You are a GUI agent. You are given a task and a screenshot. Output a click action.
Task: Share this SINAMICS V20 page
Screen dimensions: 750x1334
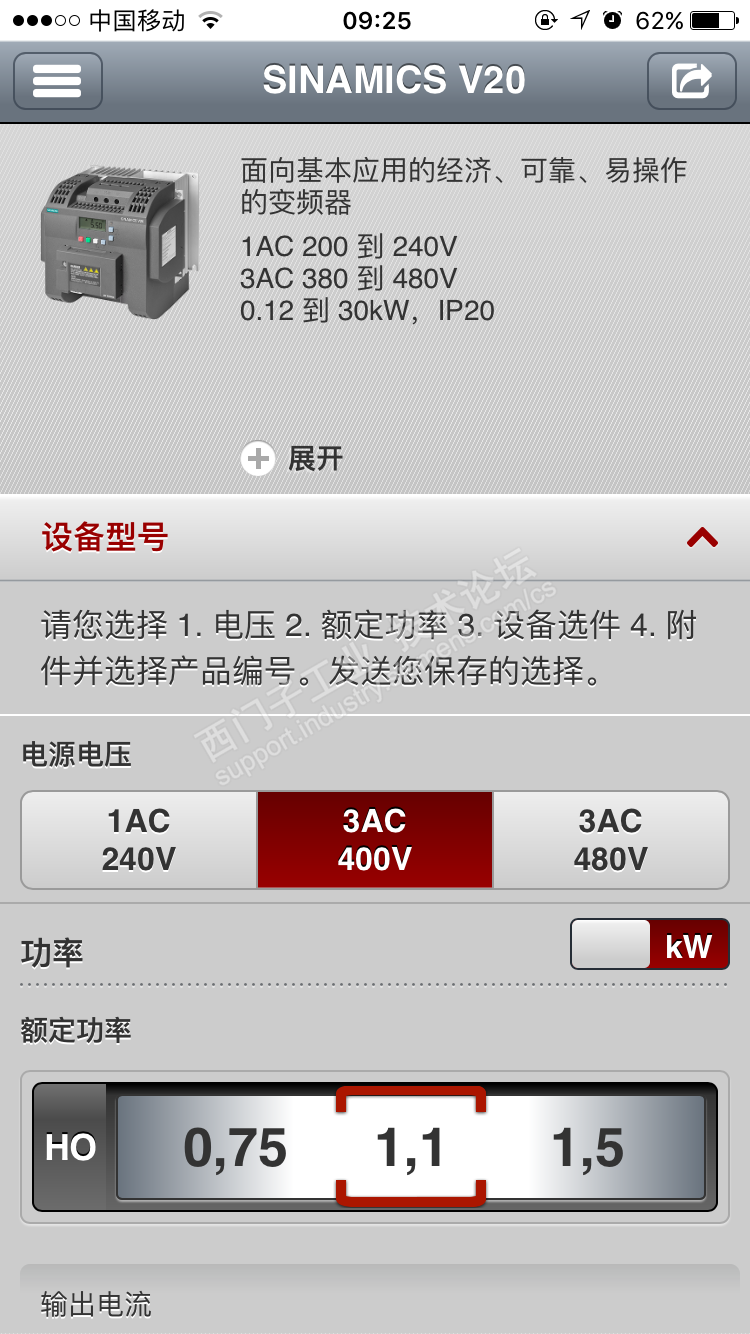[692, 80]
